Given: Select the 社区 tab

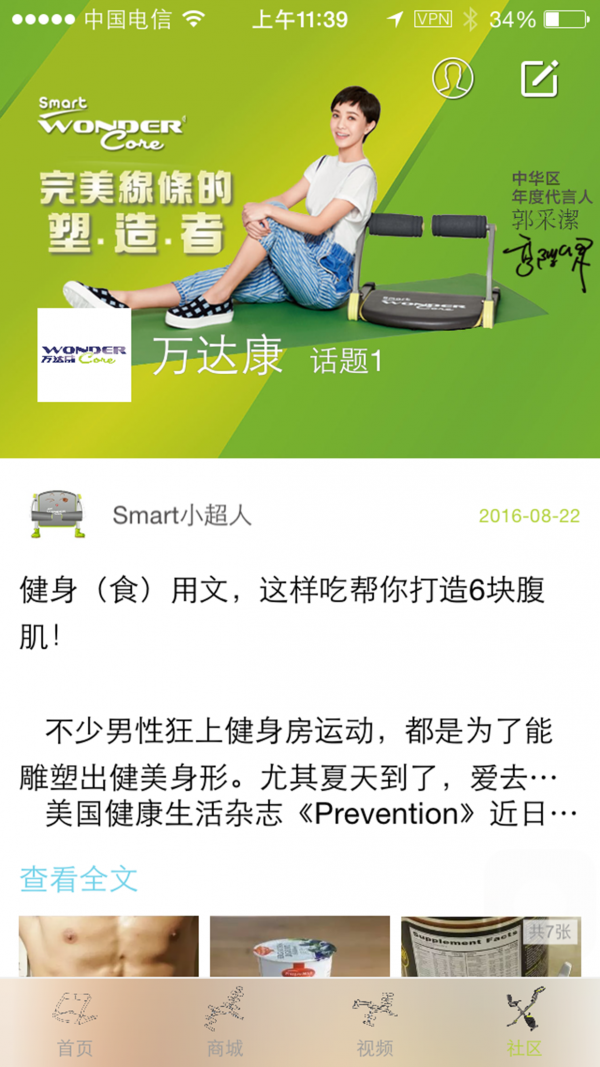Looking at the screenshot, I should 524,1023.
